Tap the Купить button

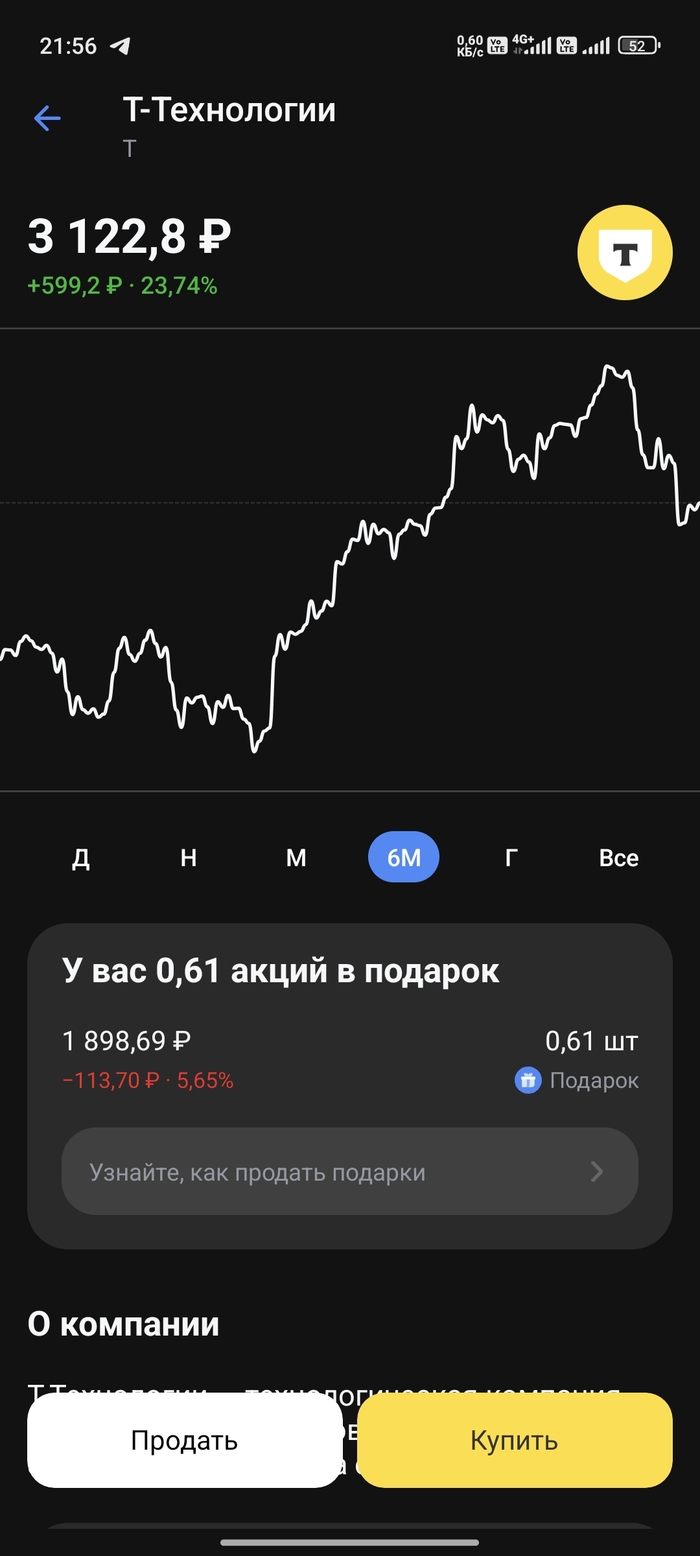(x=514, y=1440)
